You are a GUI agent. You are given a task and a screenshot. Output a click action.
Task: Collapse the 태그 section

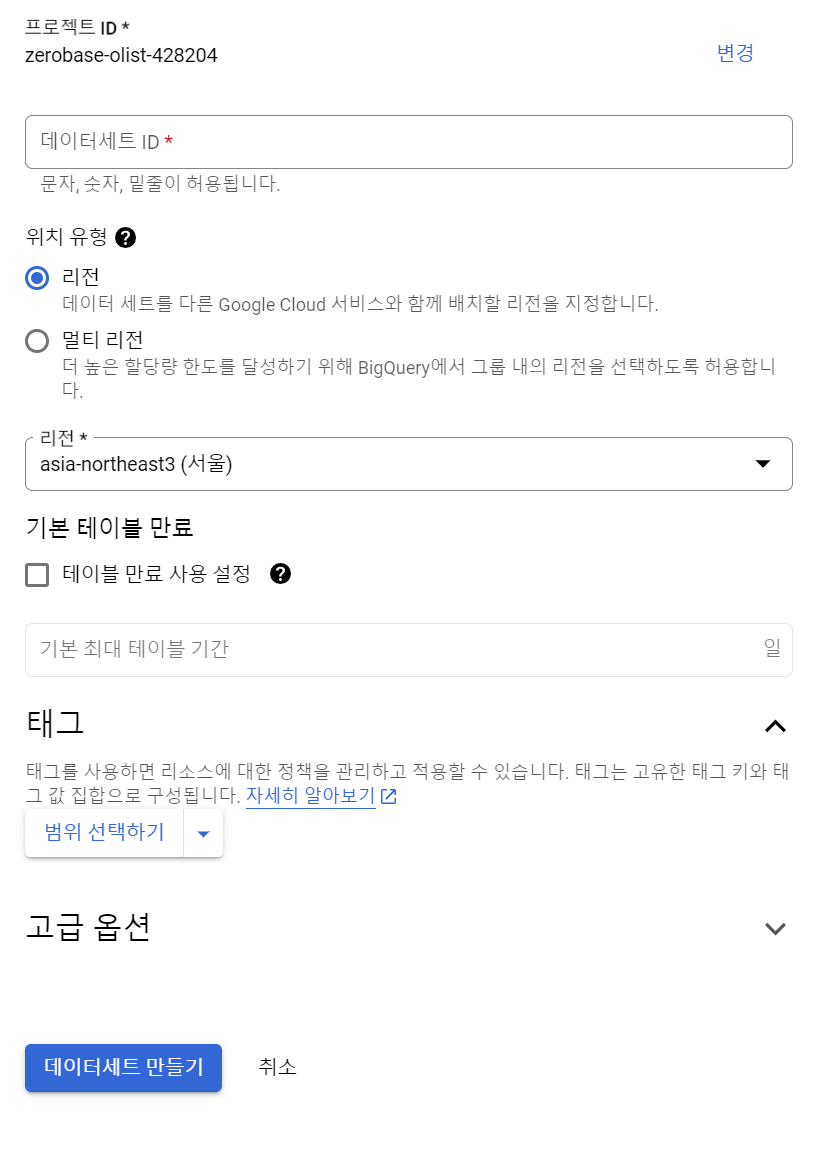(x=775, y=726)
